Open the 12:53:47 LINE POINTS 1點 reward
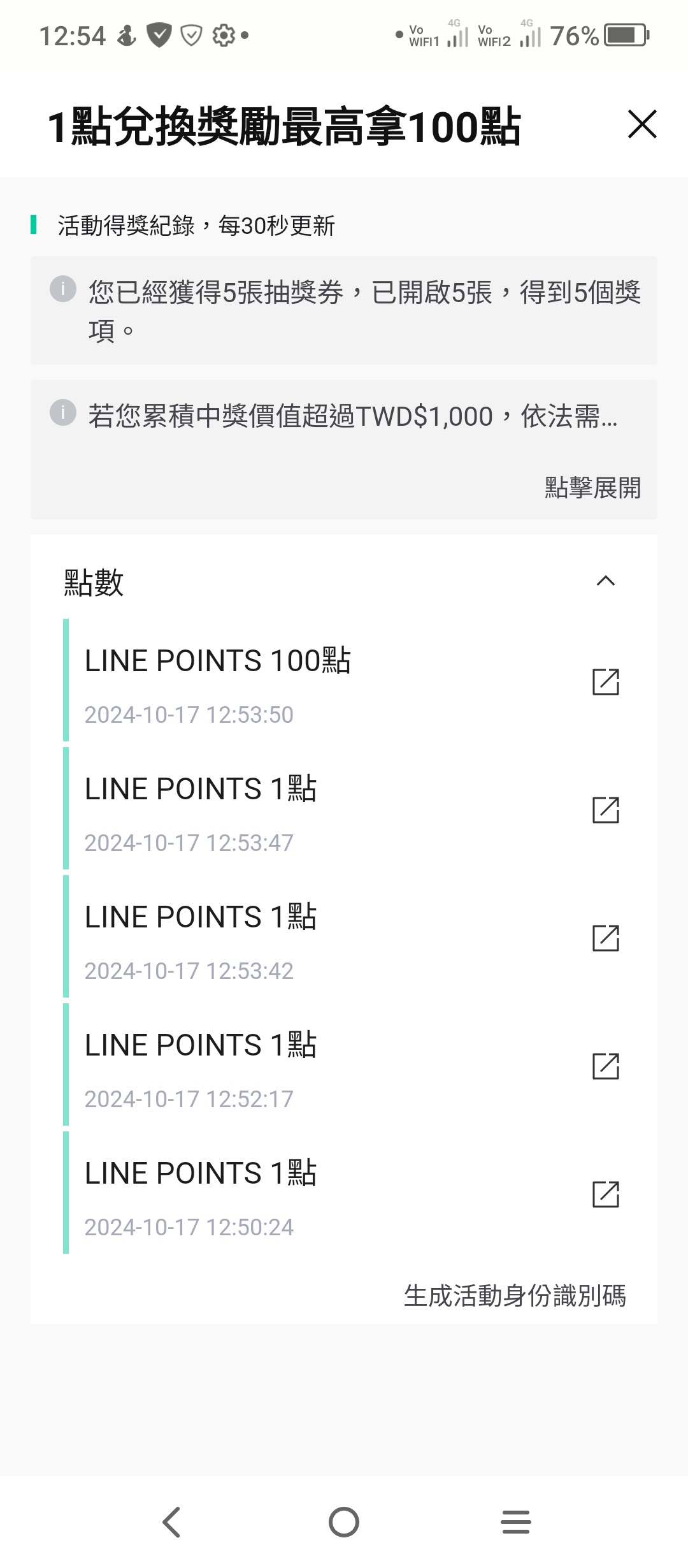The width and height of the screenshot is (688, 1568). pos(605,809)
